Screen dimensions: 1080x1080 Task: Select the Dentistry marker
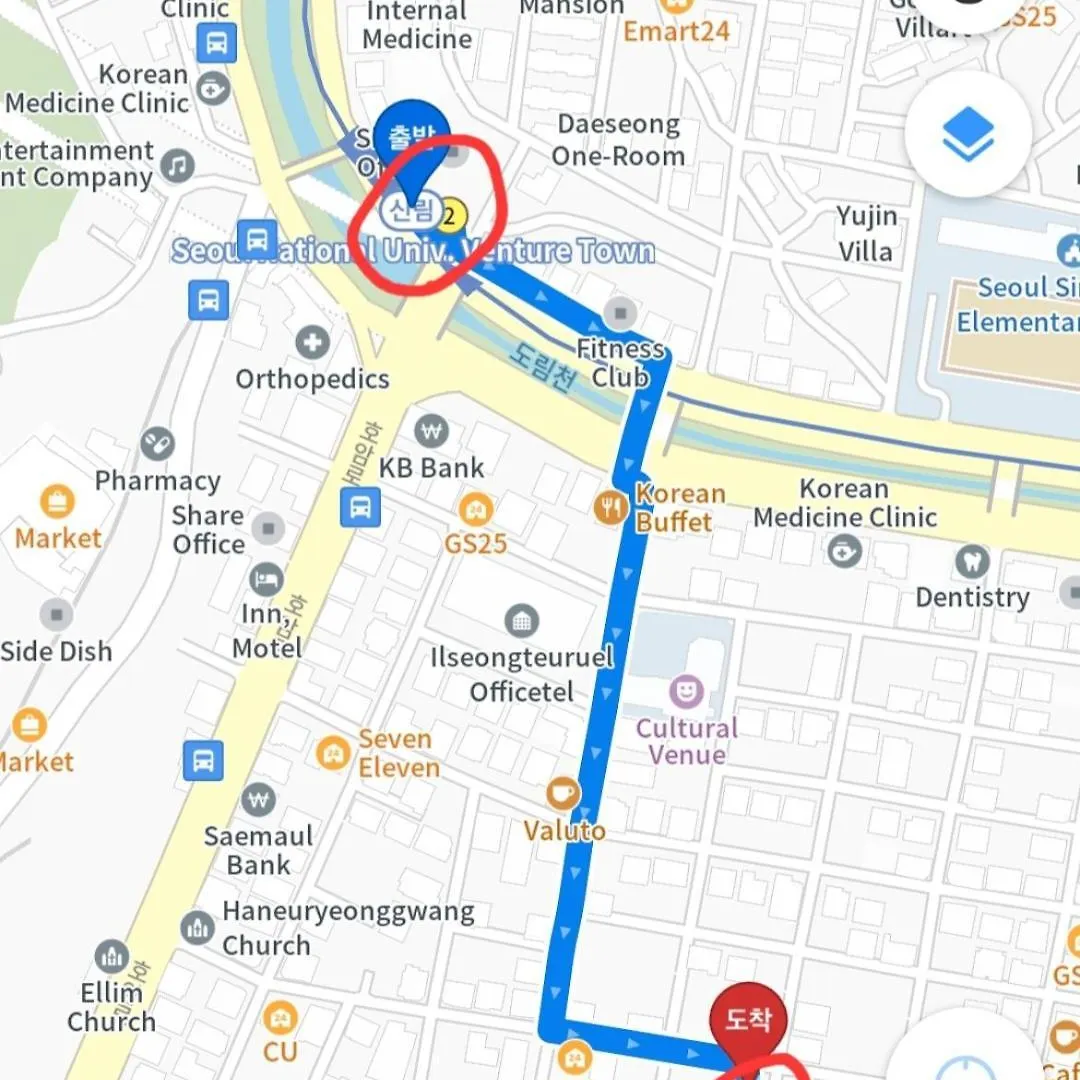(971, 561)
